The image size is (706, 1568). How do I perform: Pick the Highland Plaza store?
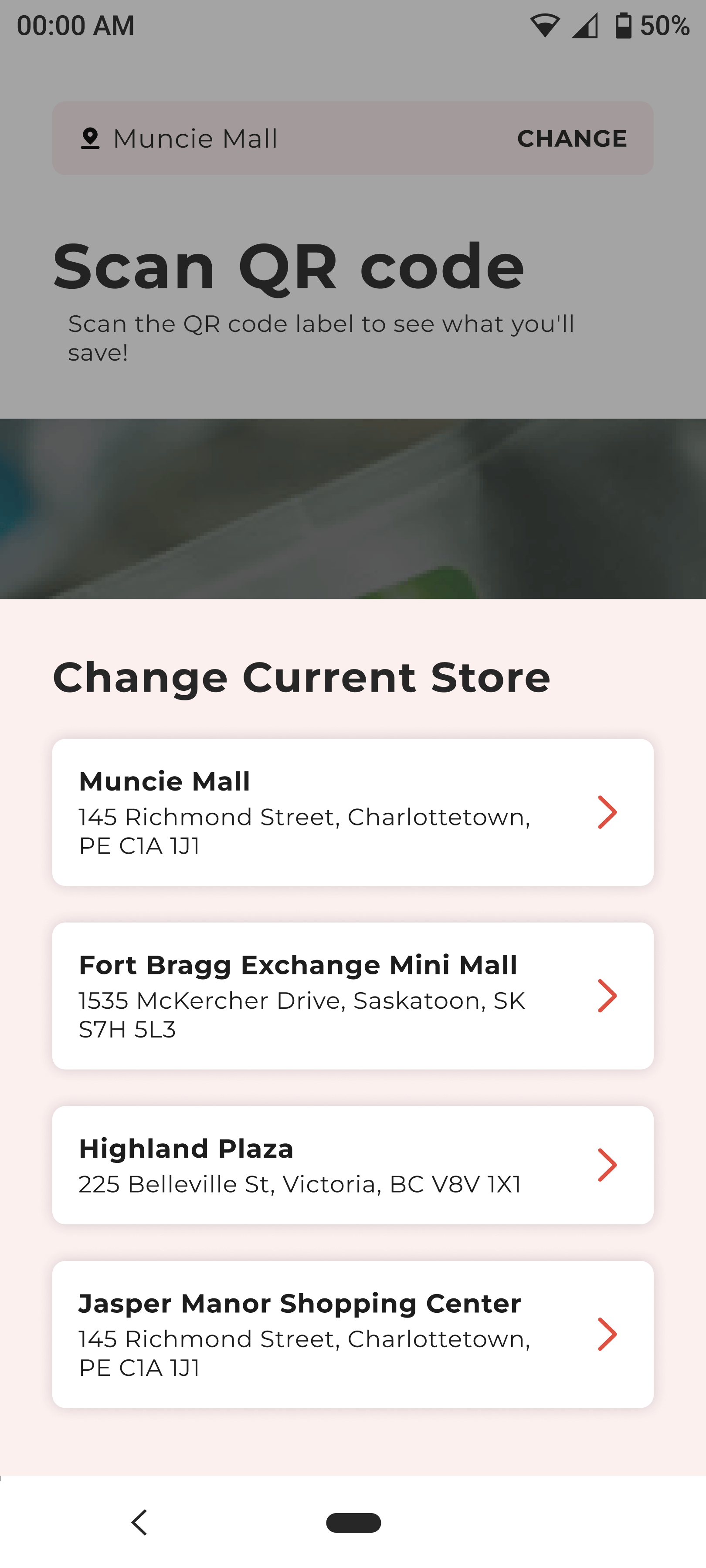click(x=352, y=1165)
